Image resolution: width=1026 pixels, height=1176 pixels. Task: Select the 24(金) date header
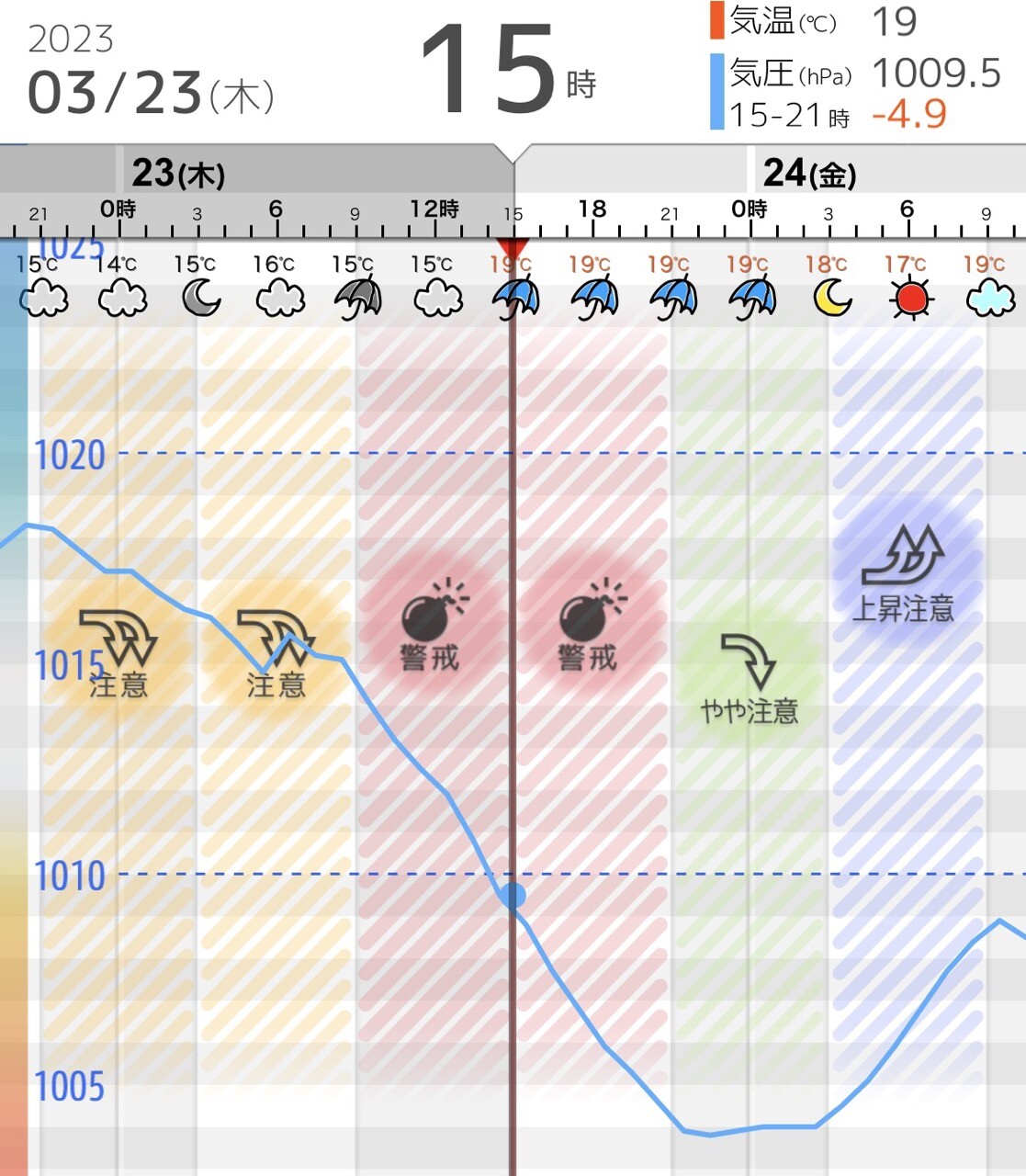pos(808,172)
